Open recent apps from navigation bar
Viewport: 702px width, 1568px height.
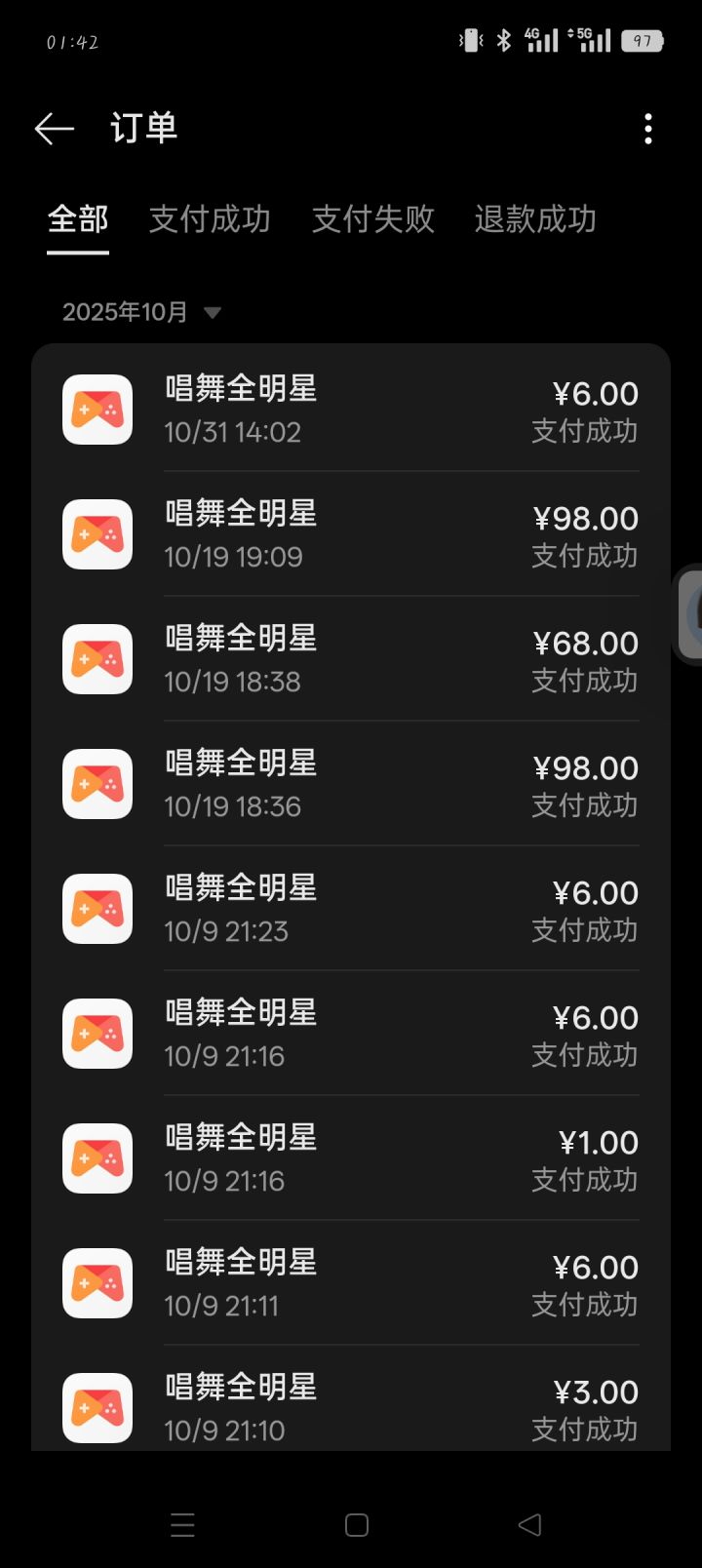coord(182,1525)
